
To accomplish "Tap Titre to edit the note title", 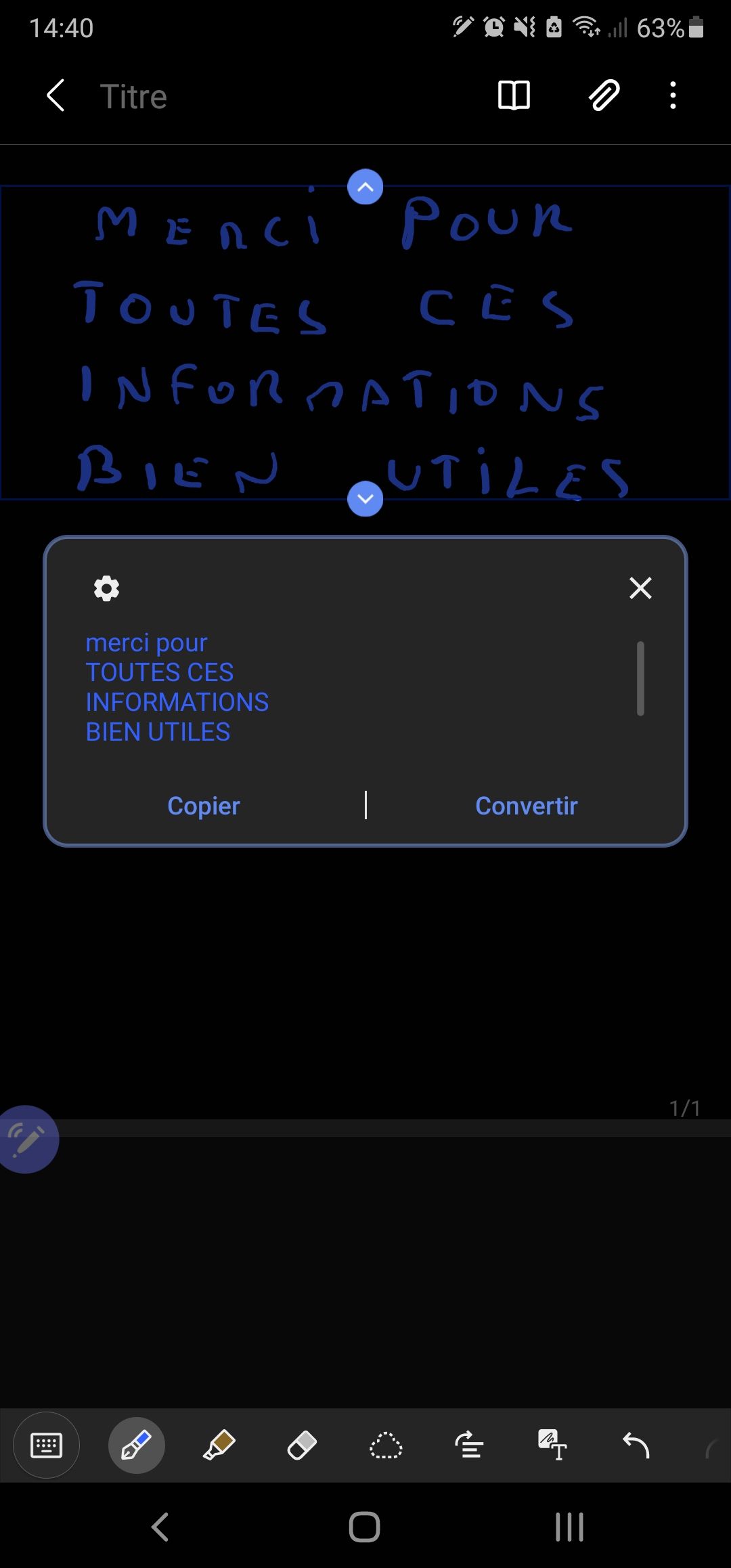I will [x=133, y=95].
